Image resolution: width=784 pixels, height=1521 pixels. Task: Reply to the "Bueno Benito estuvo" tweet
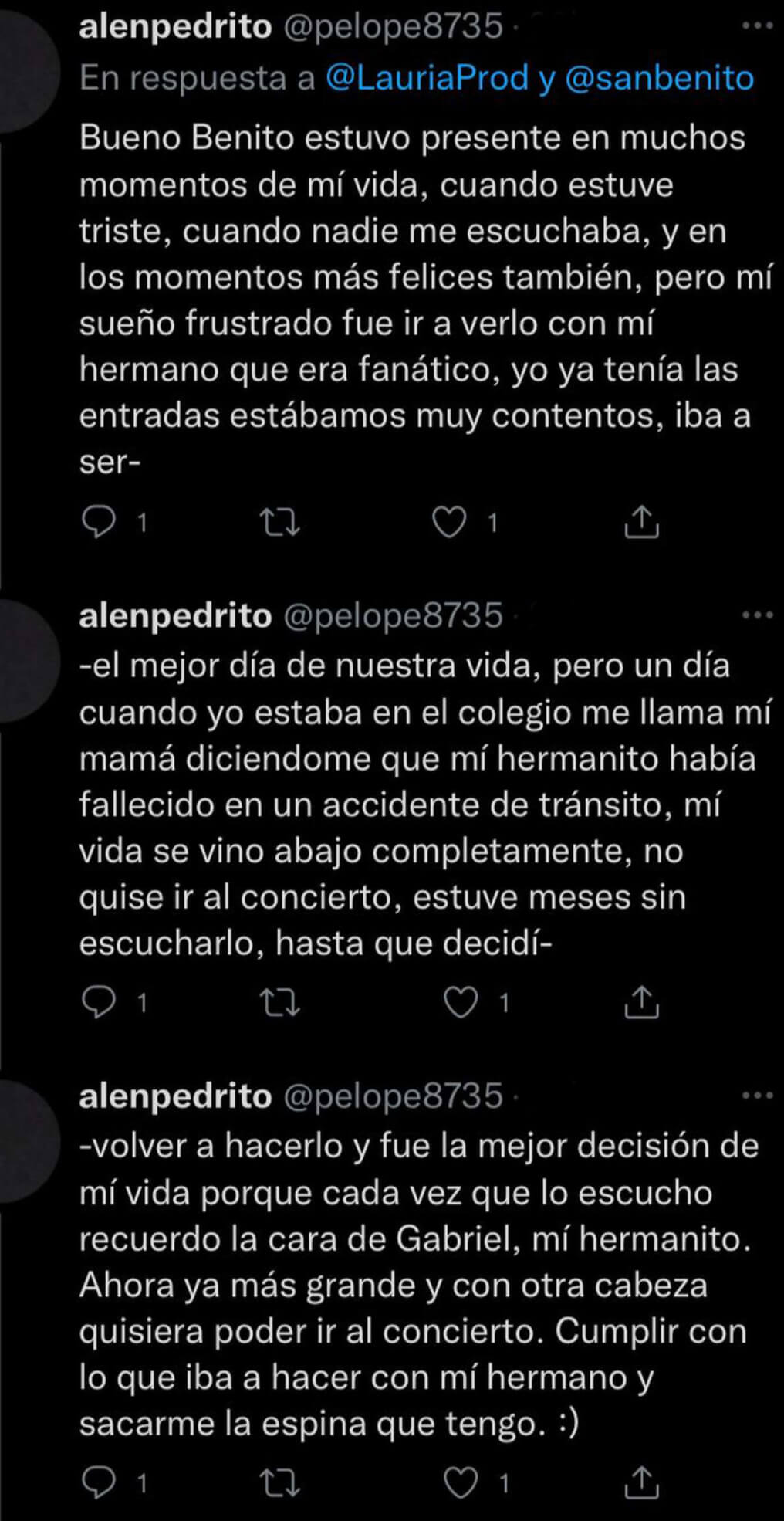(x=99, y=523)
